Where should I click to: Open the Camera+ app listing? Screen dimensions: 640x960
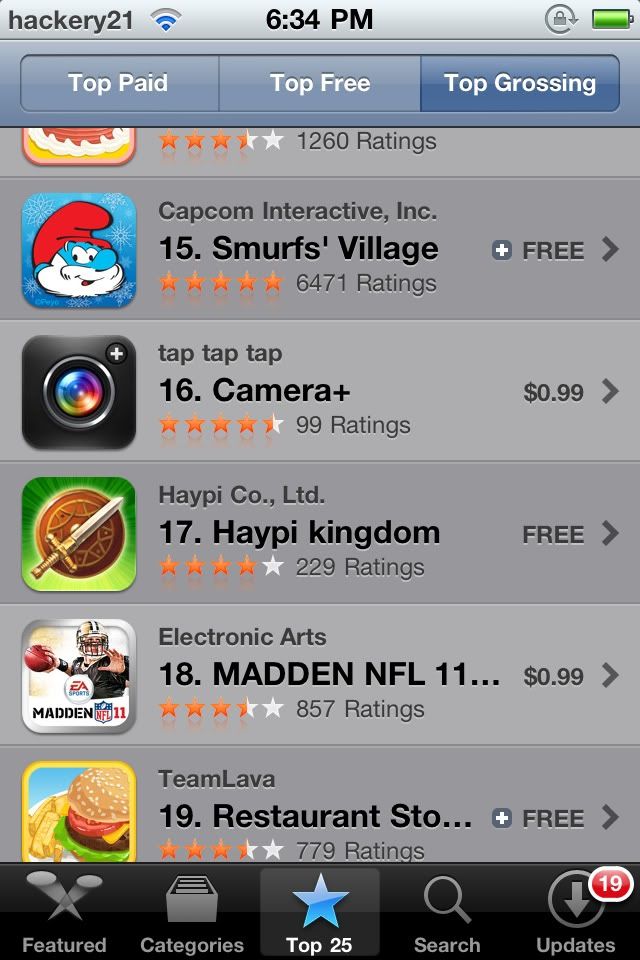(x=320, y=391)
